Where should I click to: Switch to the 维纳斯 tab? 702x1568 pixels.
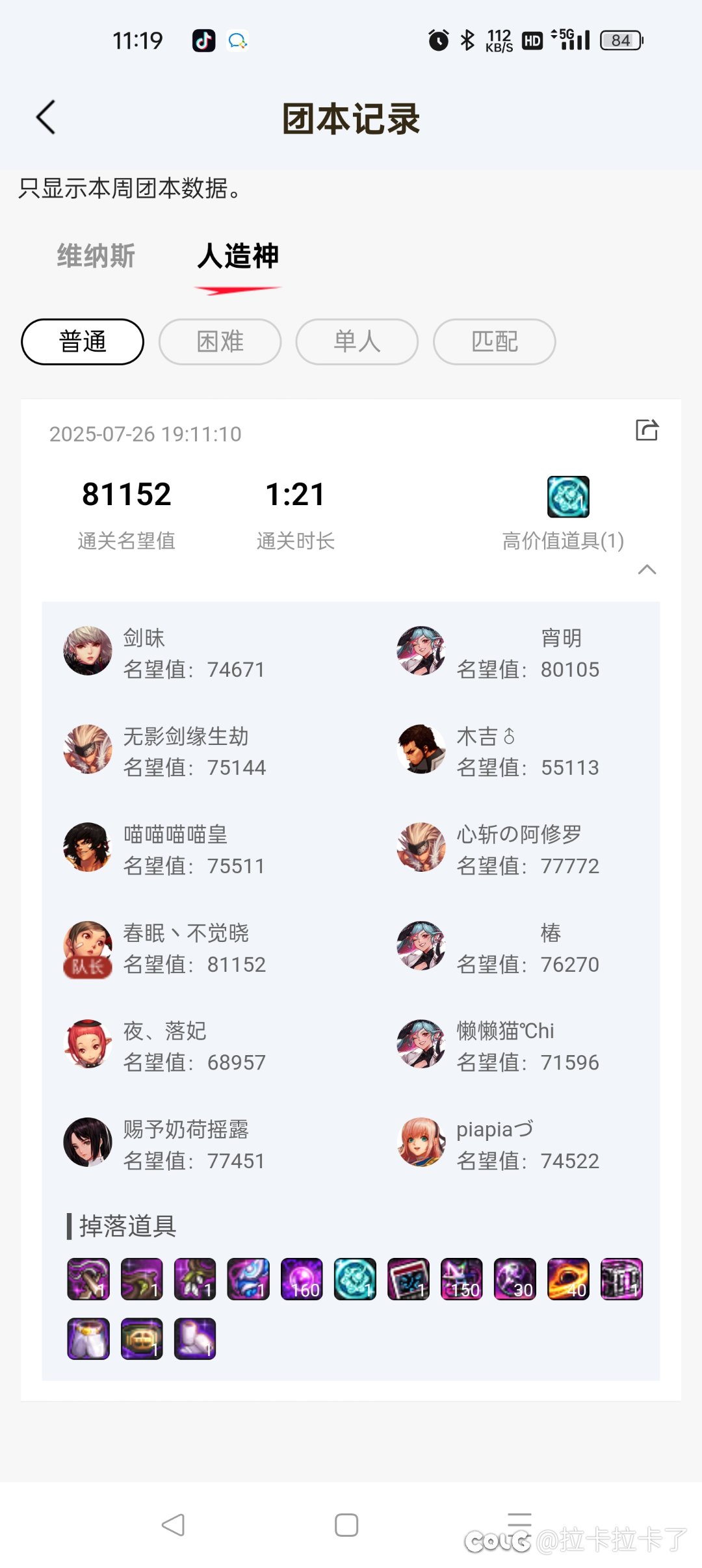pos(96,256)
